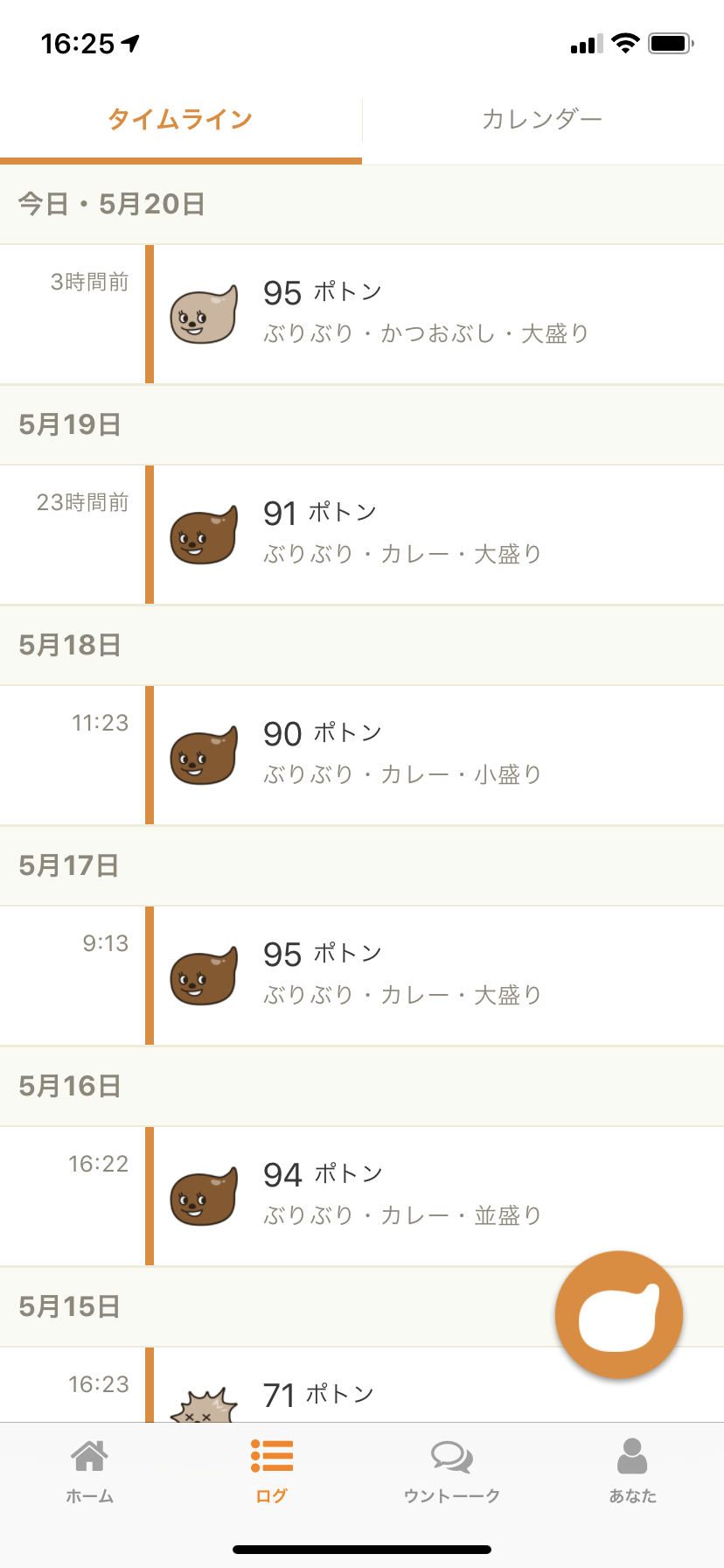Go to the ホーム tab
The width and height of the screenshot is (724, 1568).
90,1471
